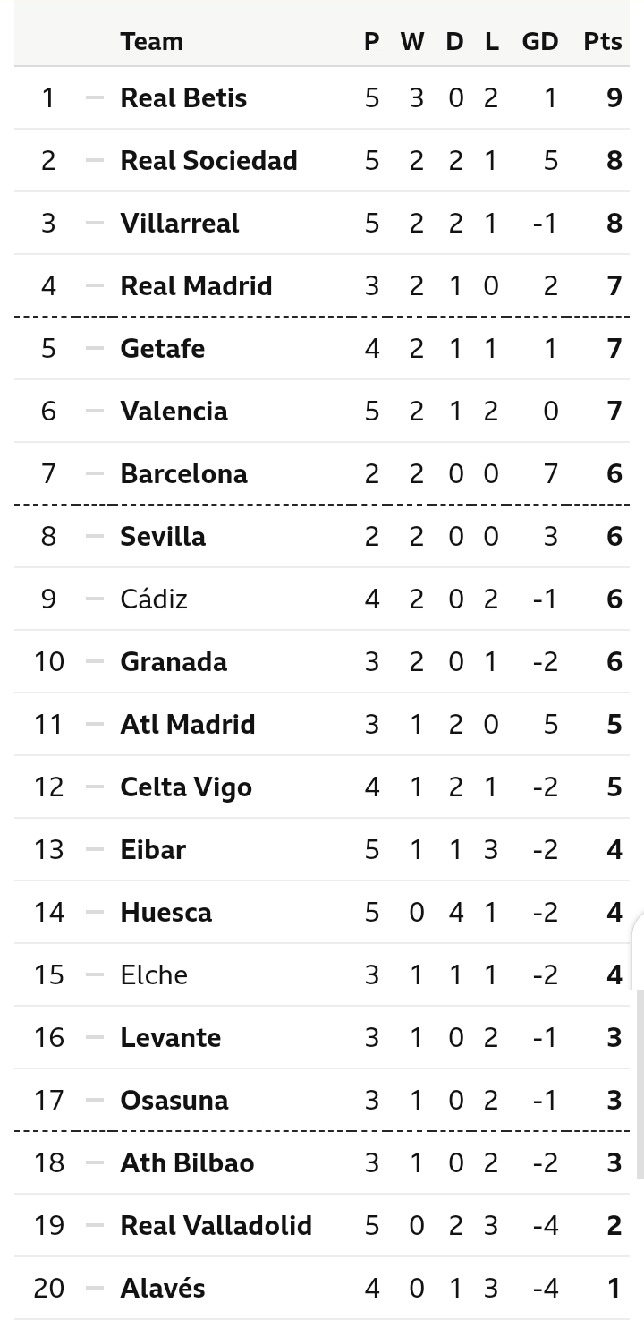The image size is (644, 1322).
Task: Tap the Granada team name
Action: coord(173,662)
